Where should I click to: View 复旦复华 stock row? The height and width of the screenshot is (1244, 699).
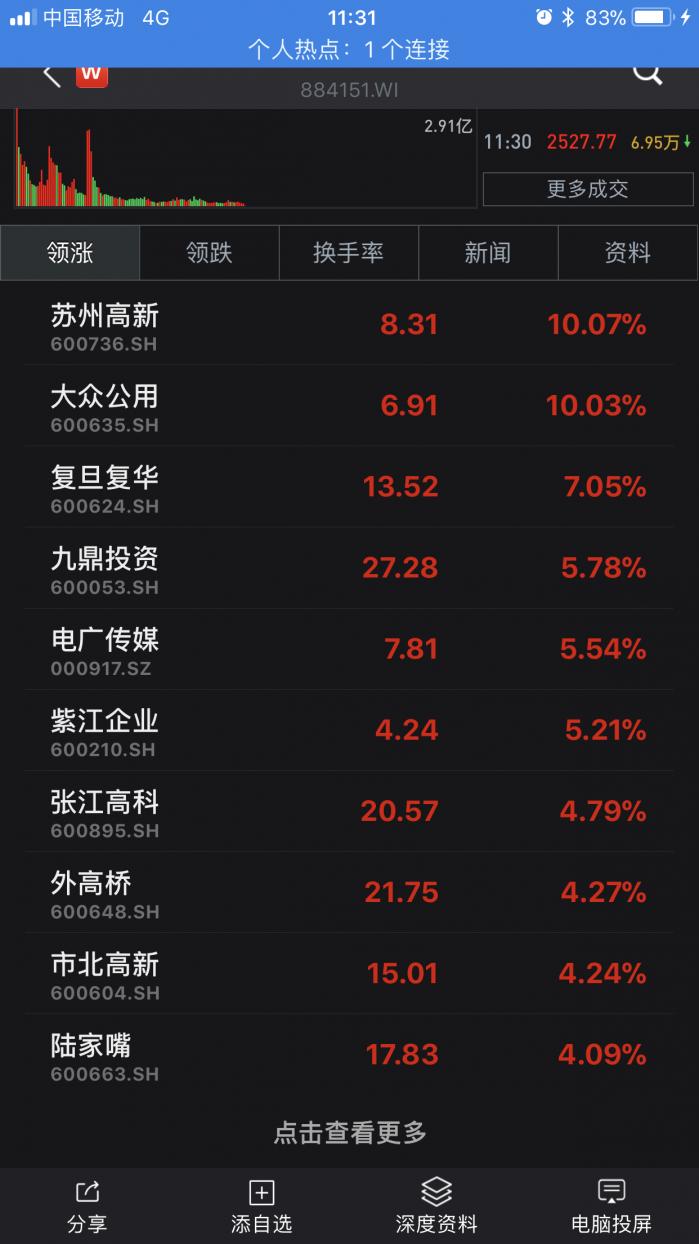(x=349, y=487)
